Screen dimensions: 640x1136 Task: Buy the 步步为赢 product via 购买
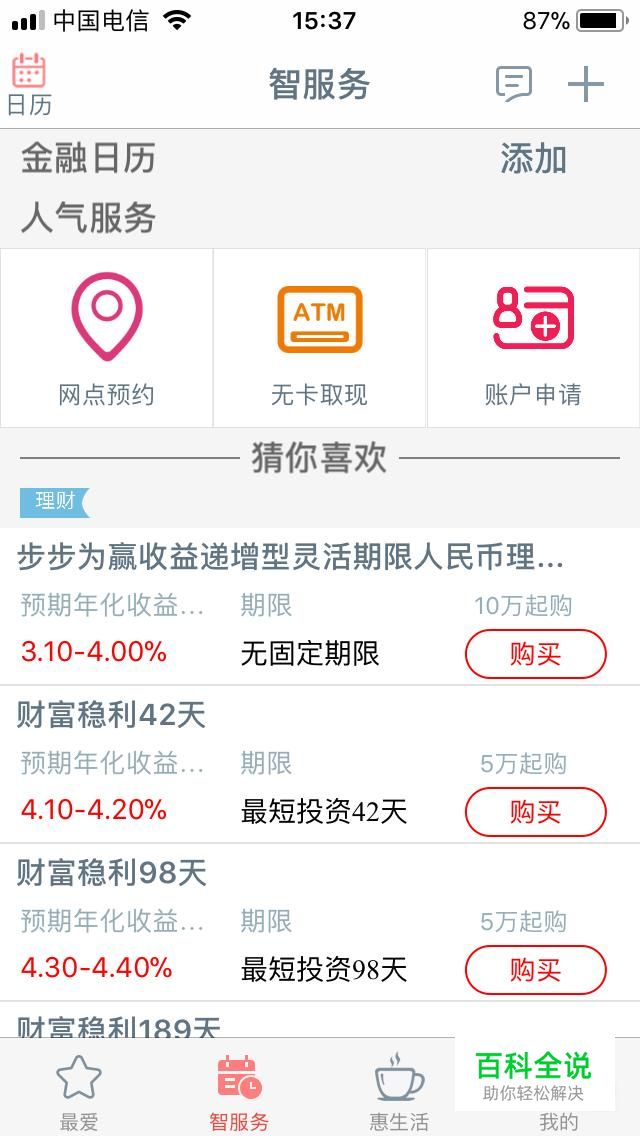pyautogui.click(x=536, y=654)
